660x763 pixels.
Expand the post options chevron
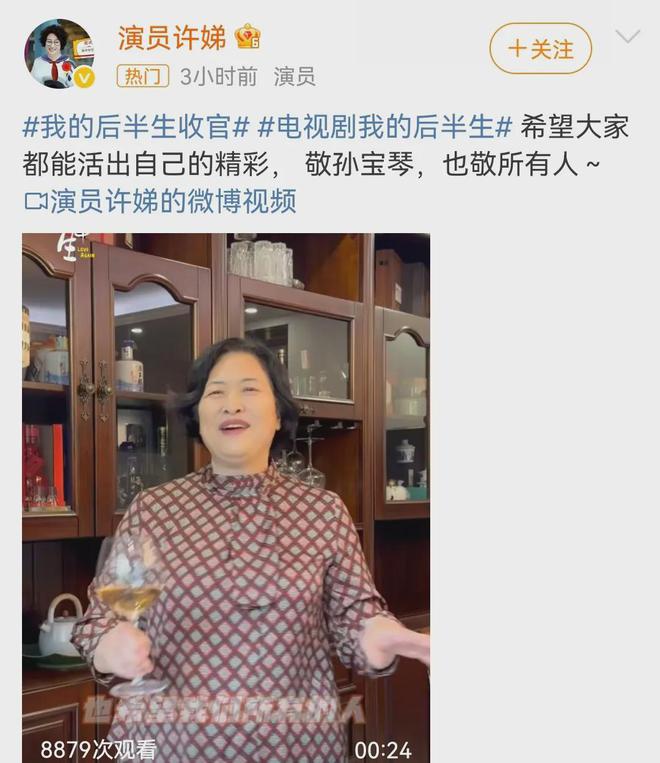tap(627, 38)
